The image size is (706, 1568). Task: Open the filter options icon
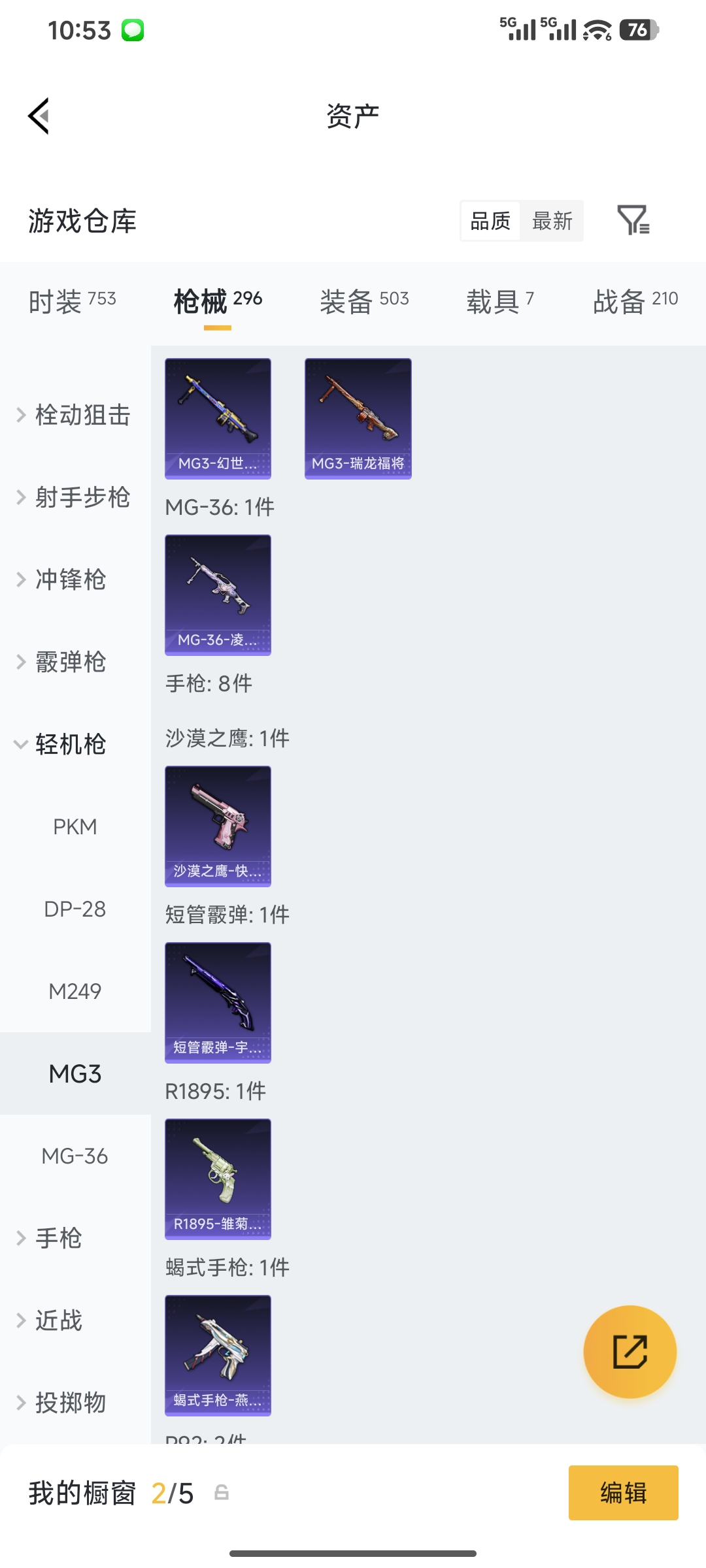[633, 221]
